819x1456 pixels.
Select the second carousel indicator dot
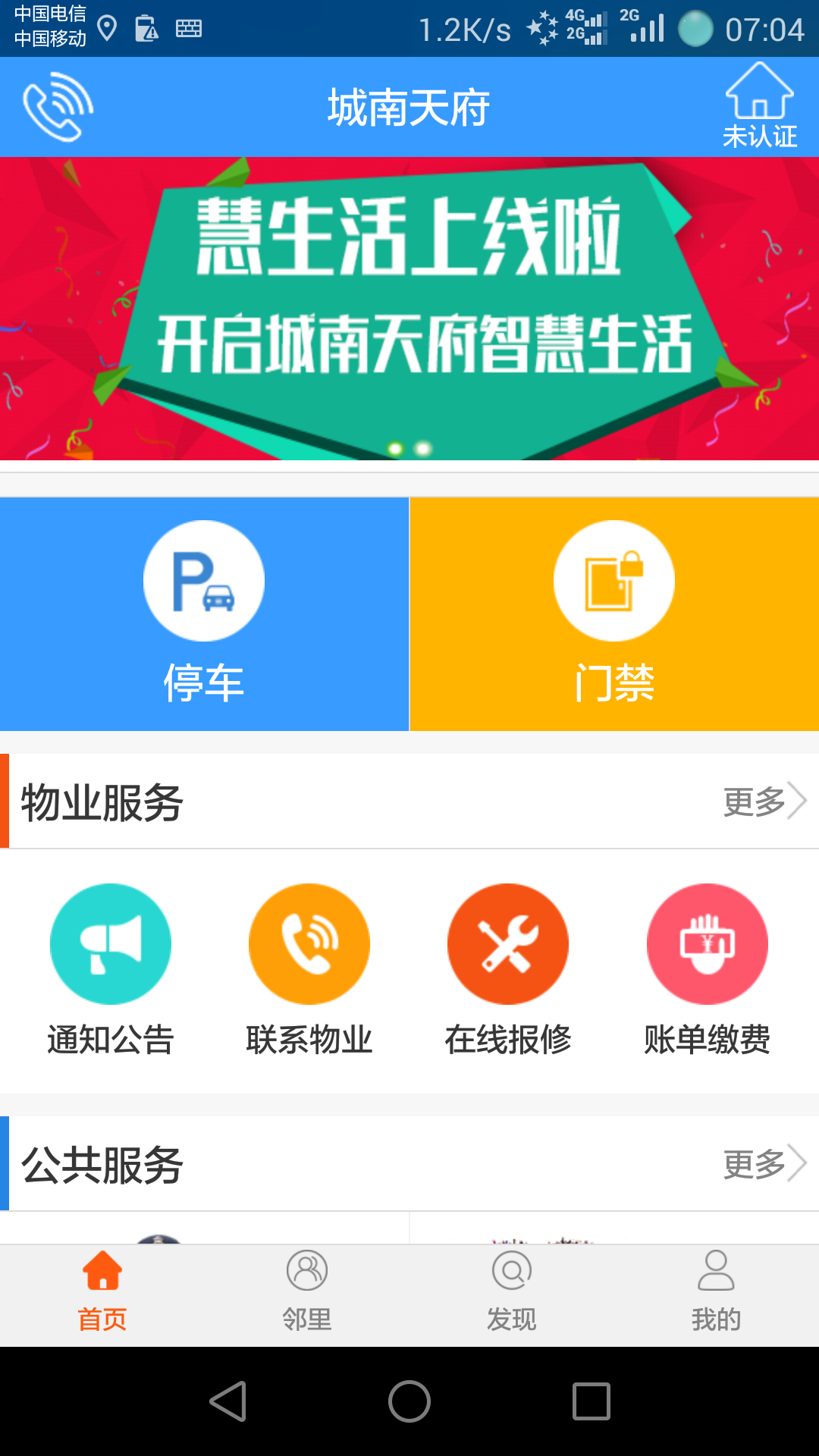422,447
